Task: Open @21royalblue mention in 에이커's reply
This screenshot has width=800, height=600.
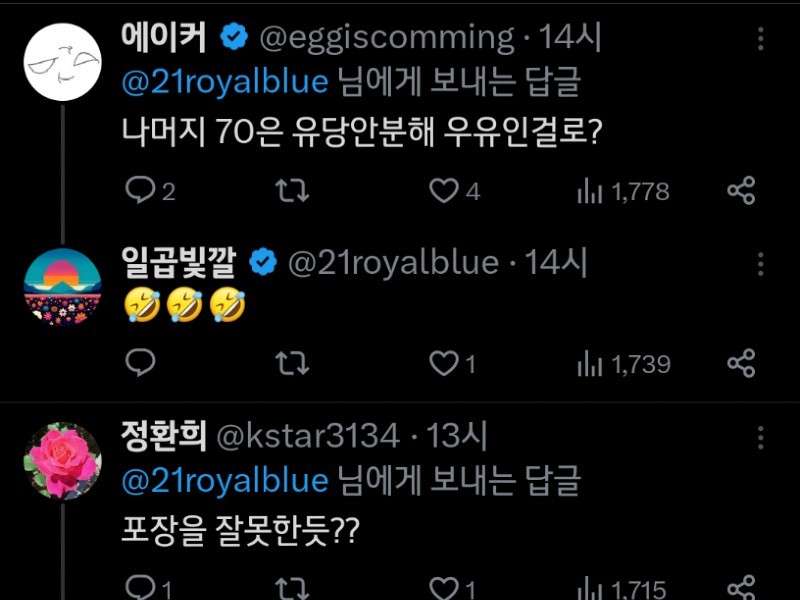Action: [224, 83]
